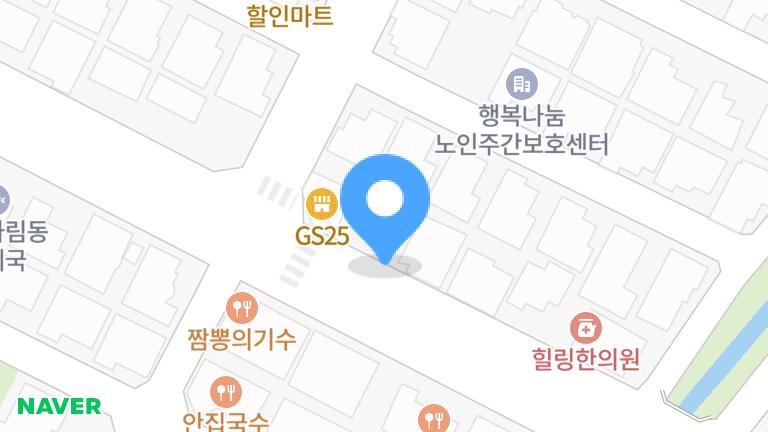Select the GS25 convenience store marker
This screenshot has height=432, width=768.
click(x=321, y=206)
